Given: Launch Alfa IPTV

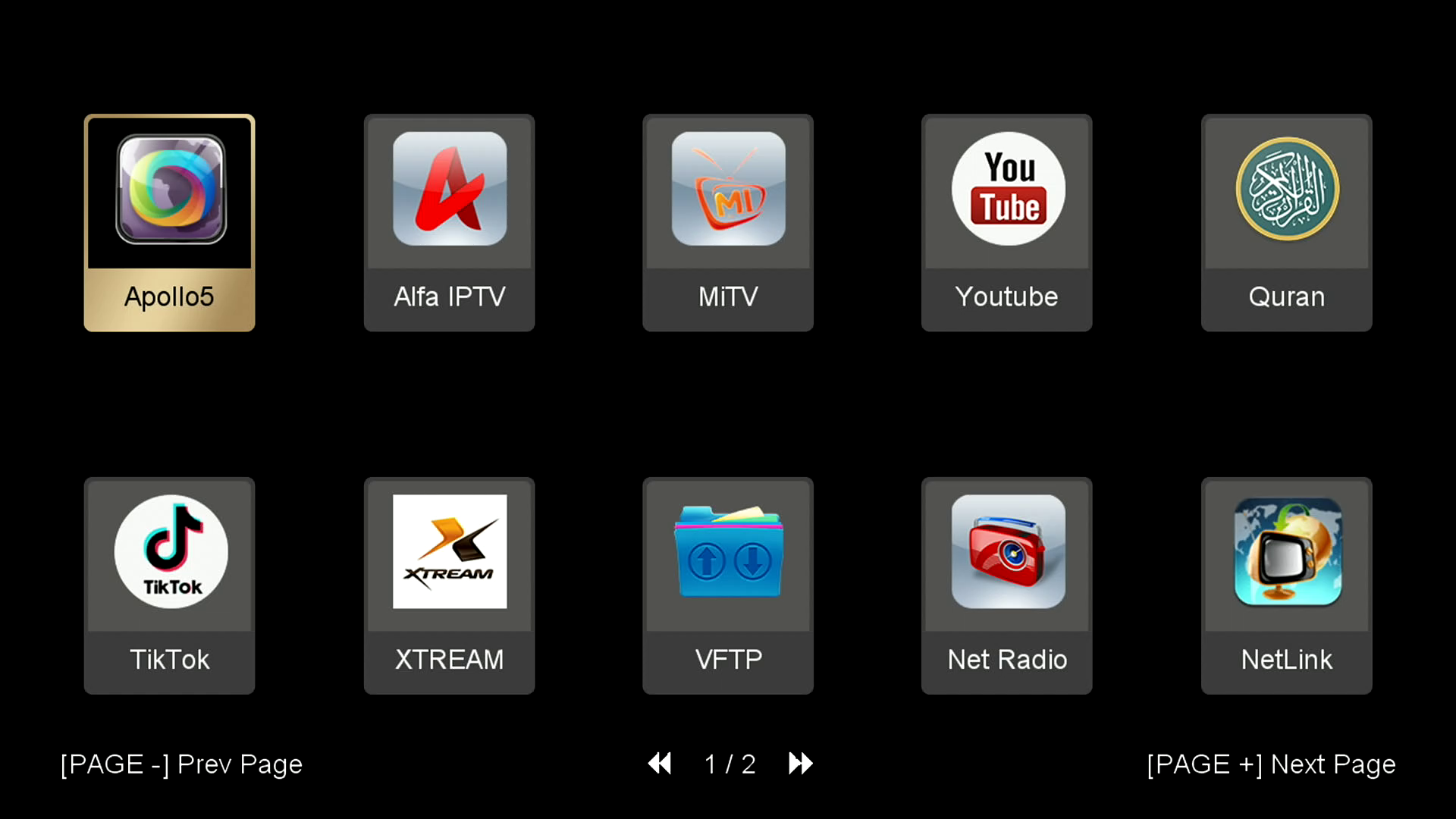Looking at the screenshot, I should click(449, 221).
